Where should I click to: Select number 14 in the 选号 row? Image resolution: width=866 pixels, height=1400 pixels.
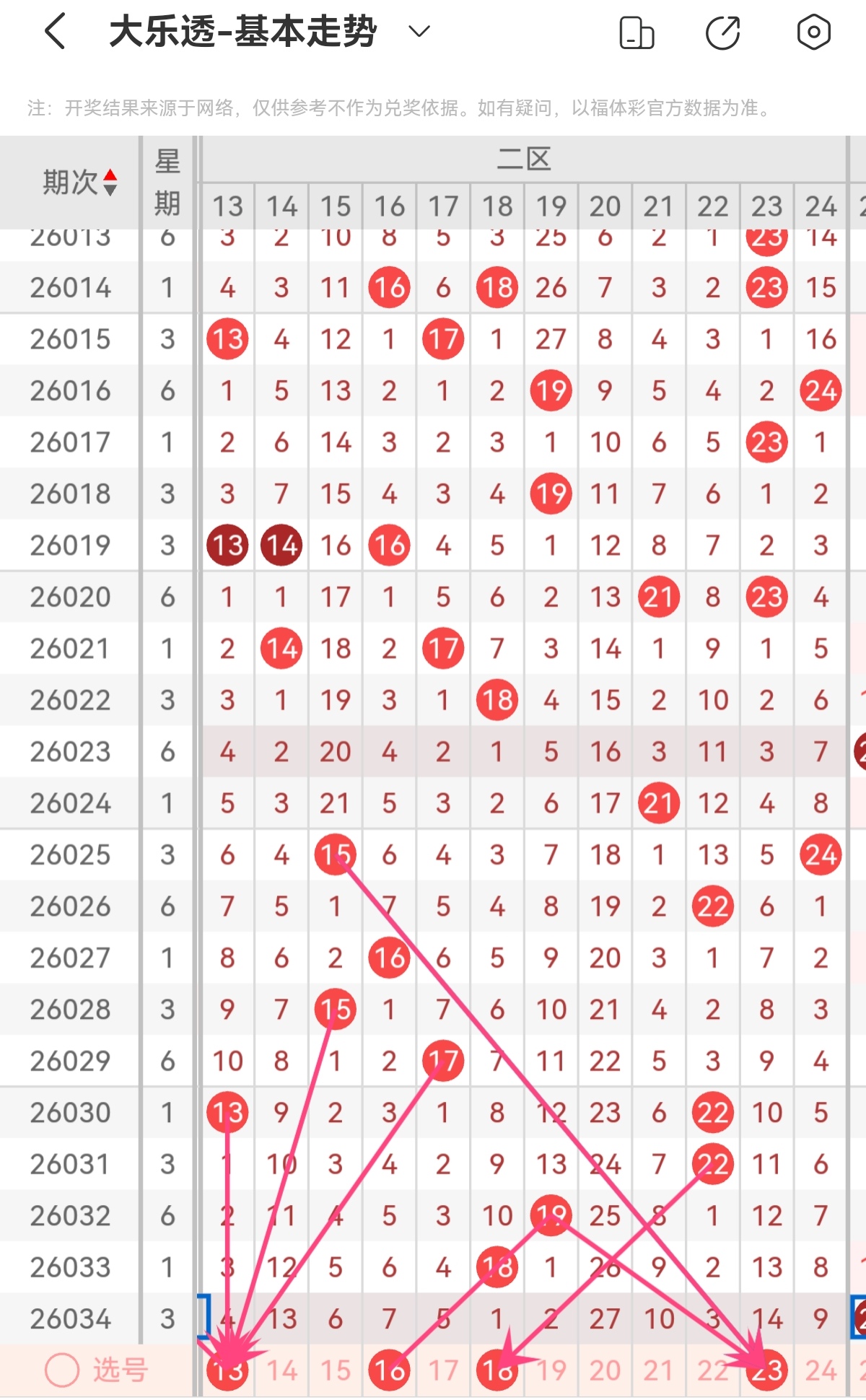tap(281, 1370)
